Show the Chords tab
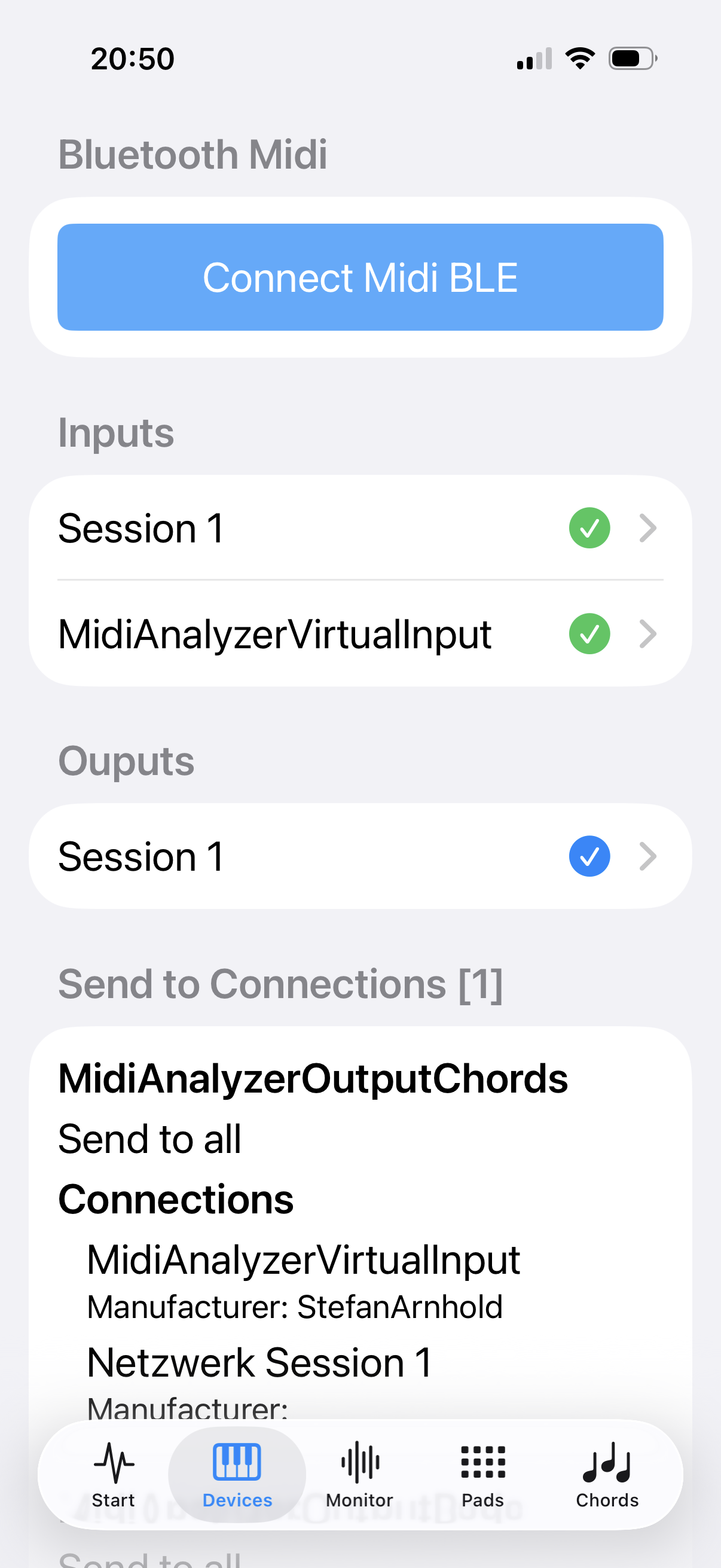 [x=607, y=1474]
